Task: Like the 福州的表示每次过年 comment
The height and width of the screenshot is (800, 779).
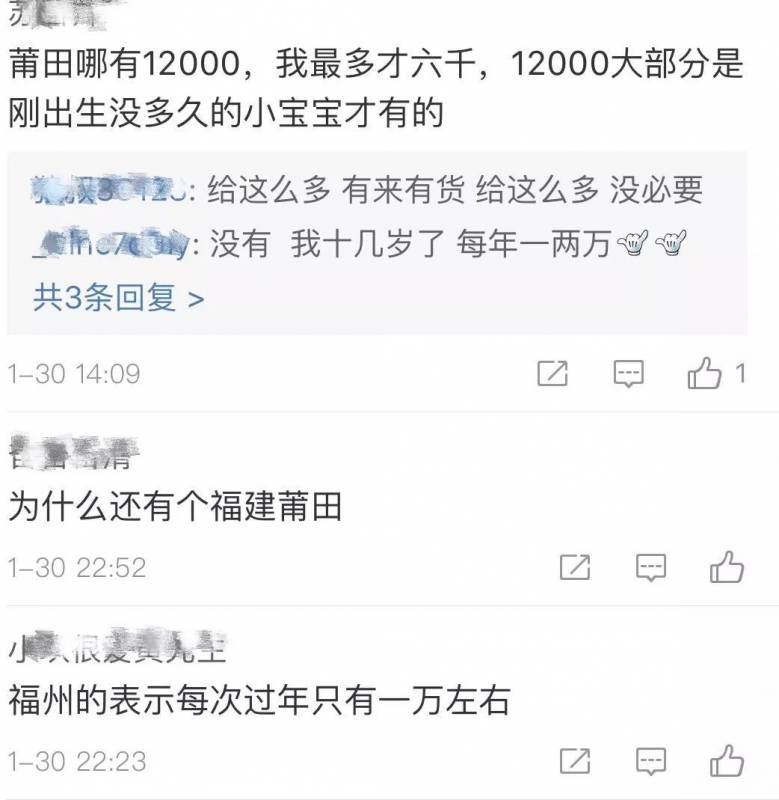Action: [x=727, y=760]
